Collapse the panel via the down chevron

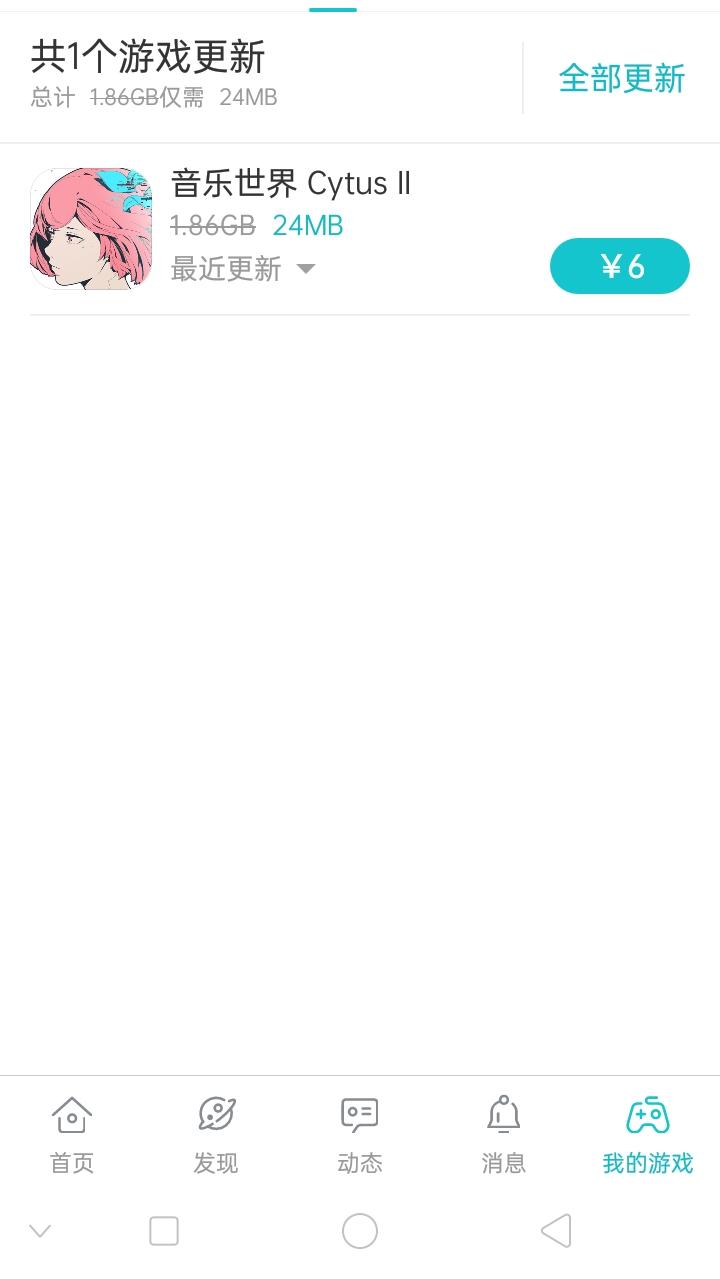point(38,1230)
